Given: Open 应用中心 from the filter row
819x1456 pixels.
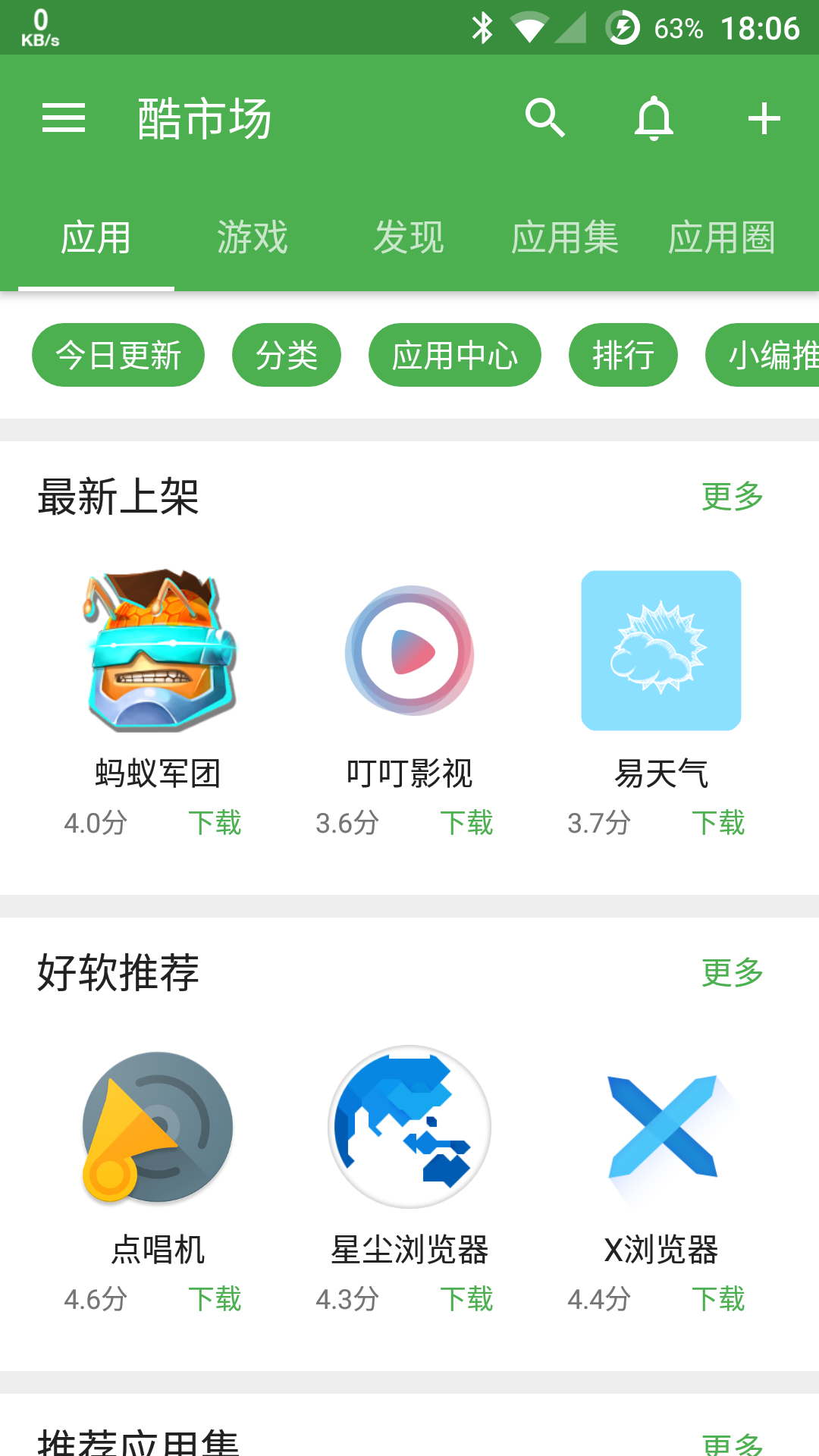Looking at the screenshot, I should pyautogui.click(x=453, y=354).
